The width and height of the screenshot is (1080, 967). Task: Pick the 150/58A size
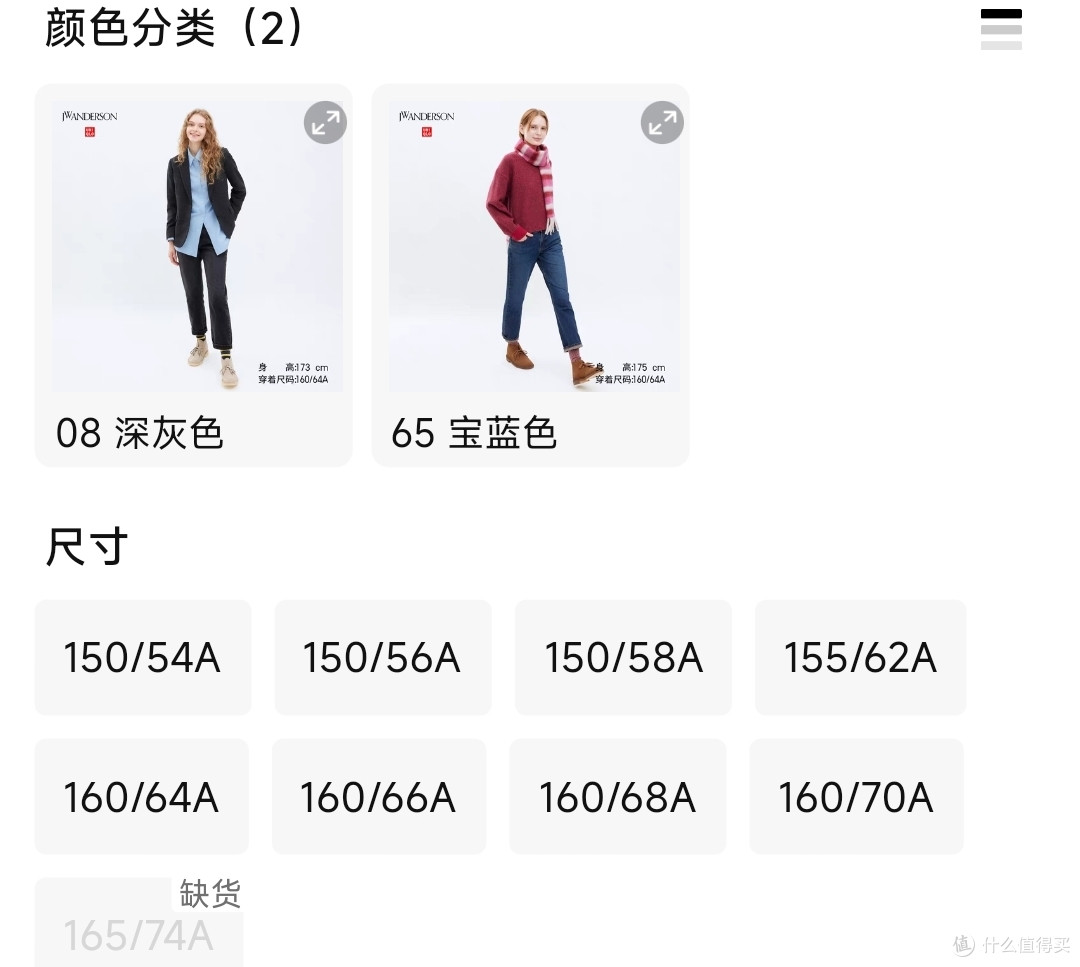click(x=623, y=658)
